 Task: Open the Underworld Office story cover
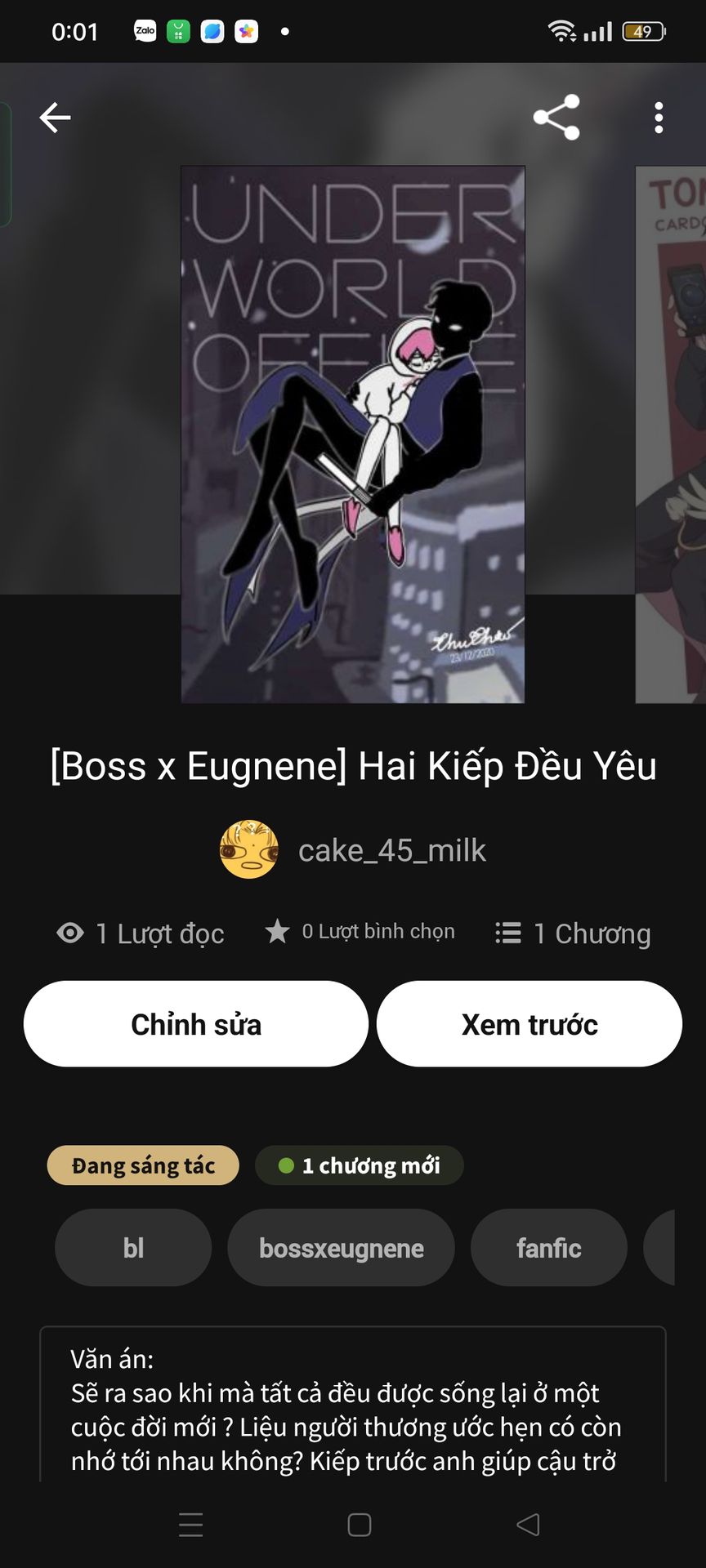tap(352, 434)
